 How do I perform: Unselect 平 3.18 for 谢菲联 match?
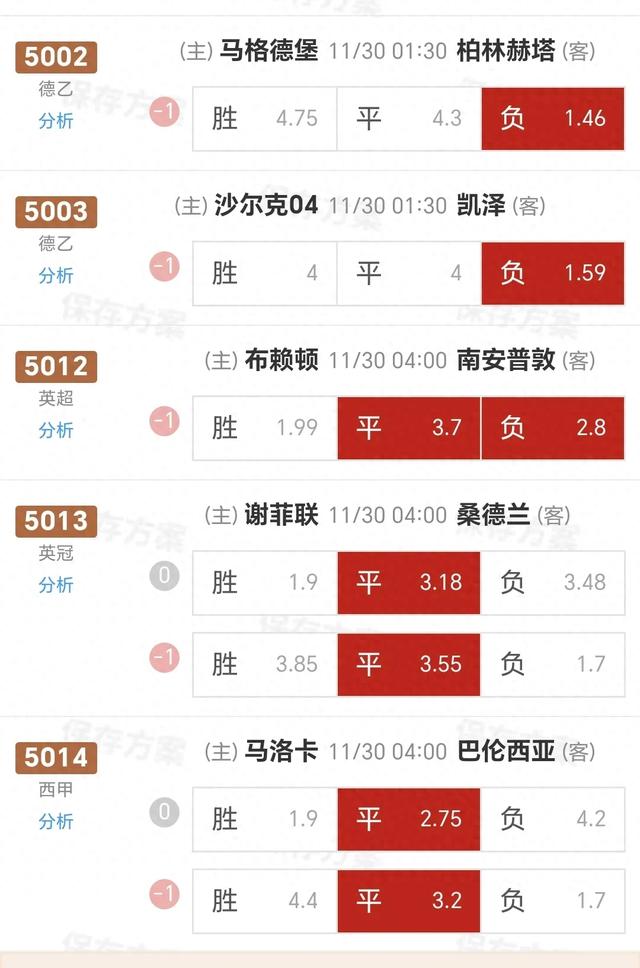point(409,583)
